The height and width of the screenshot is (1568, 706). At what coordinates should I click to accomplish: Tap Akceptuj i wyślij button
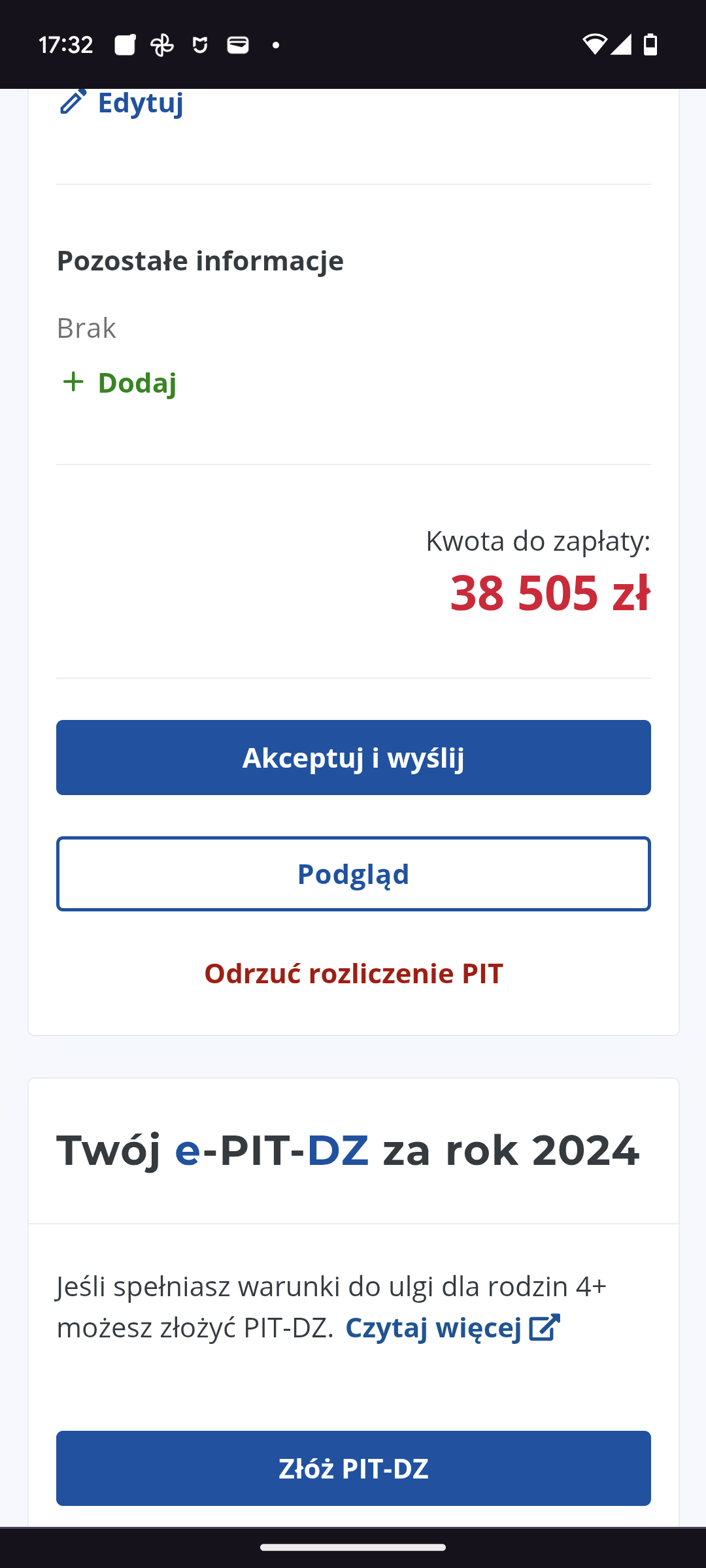tap(353, 758)
